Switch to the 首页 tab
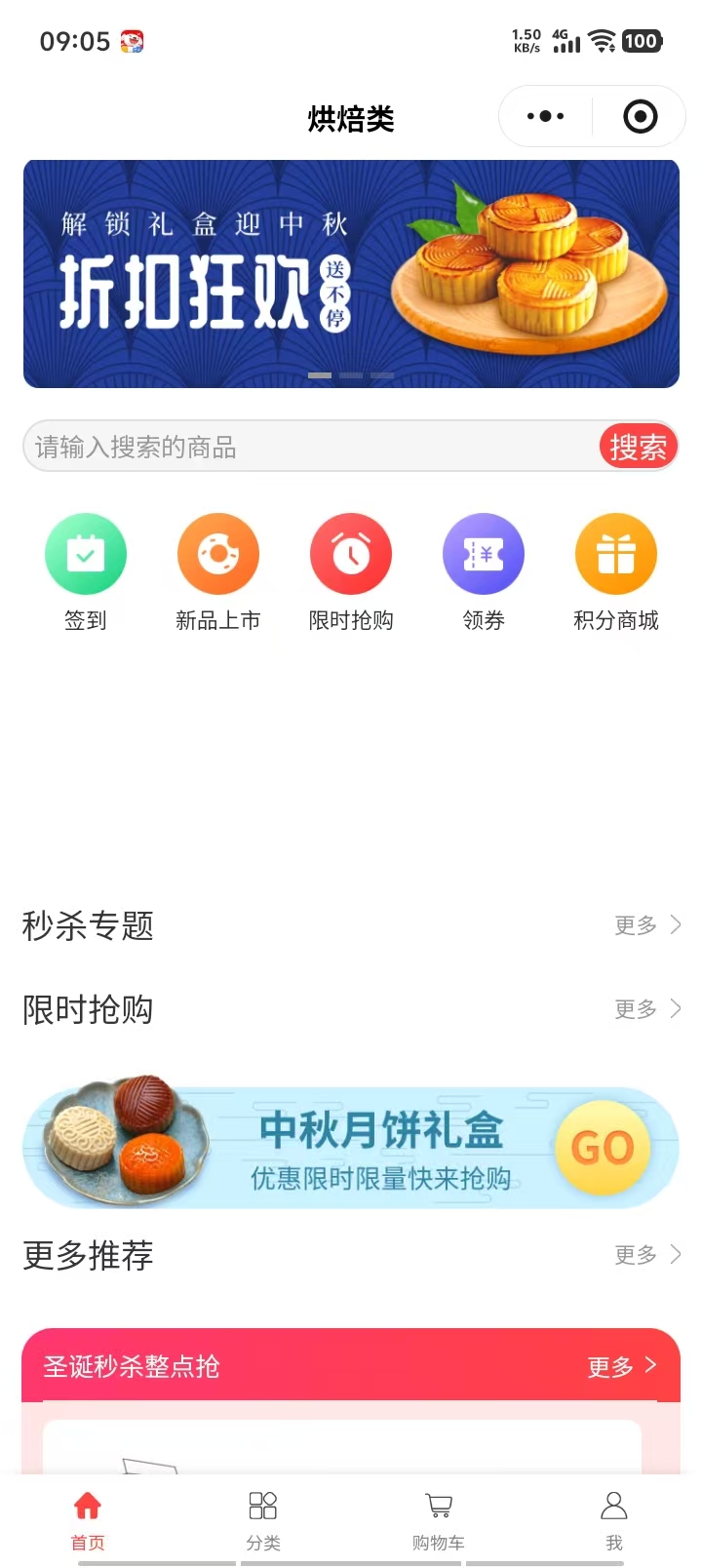The width and height of the screenshot is (702, 1568). (88, 1519)
